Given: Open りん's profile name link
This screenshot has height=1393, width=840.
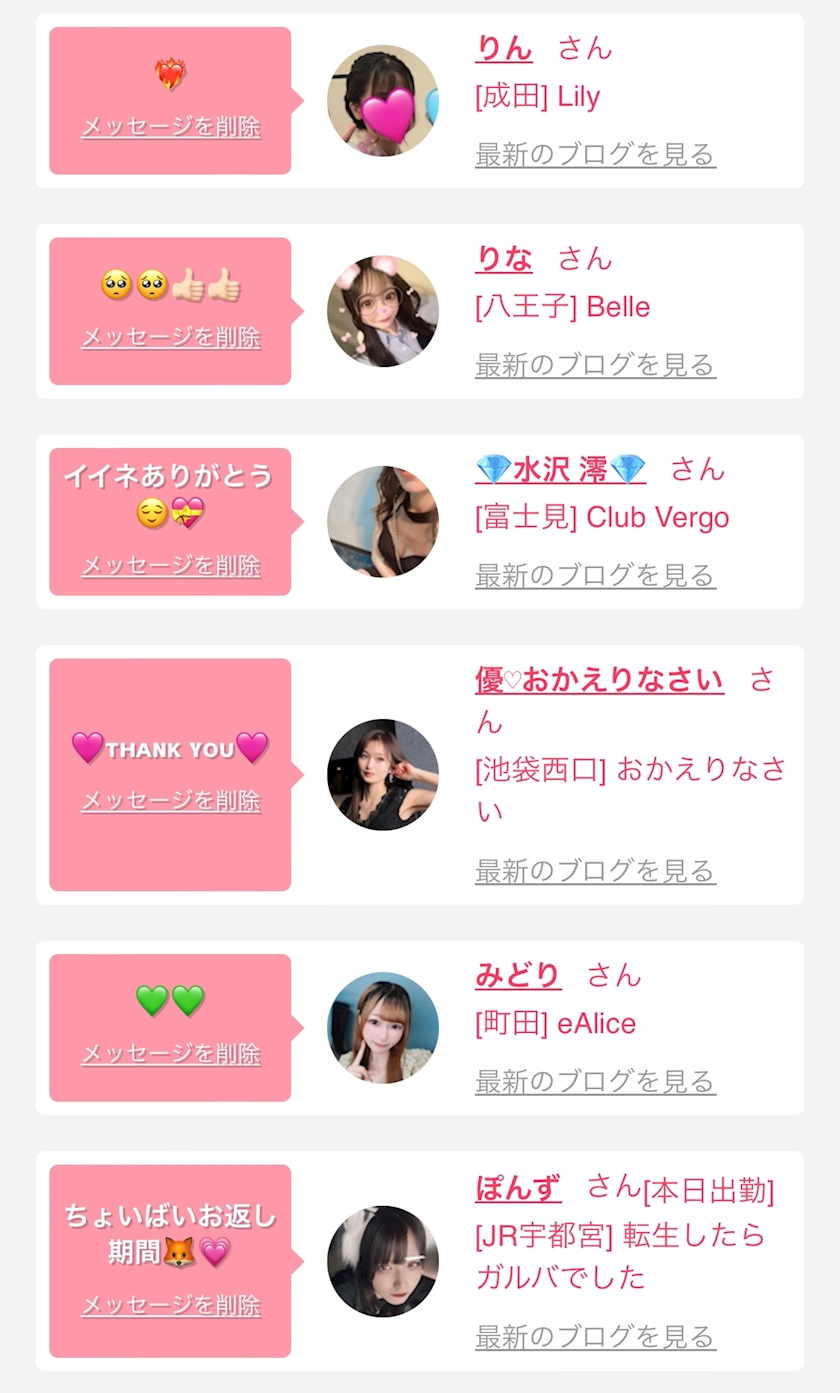Looking at the screenshot, I should point(504,48).
